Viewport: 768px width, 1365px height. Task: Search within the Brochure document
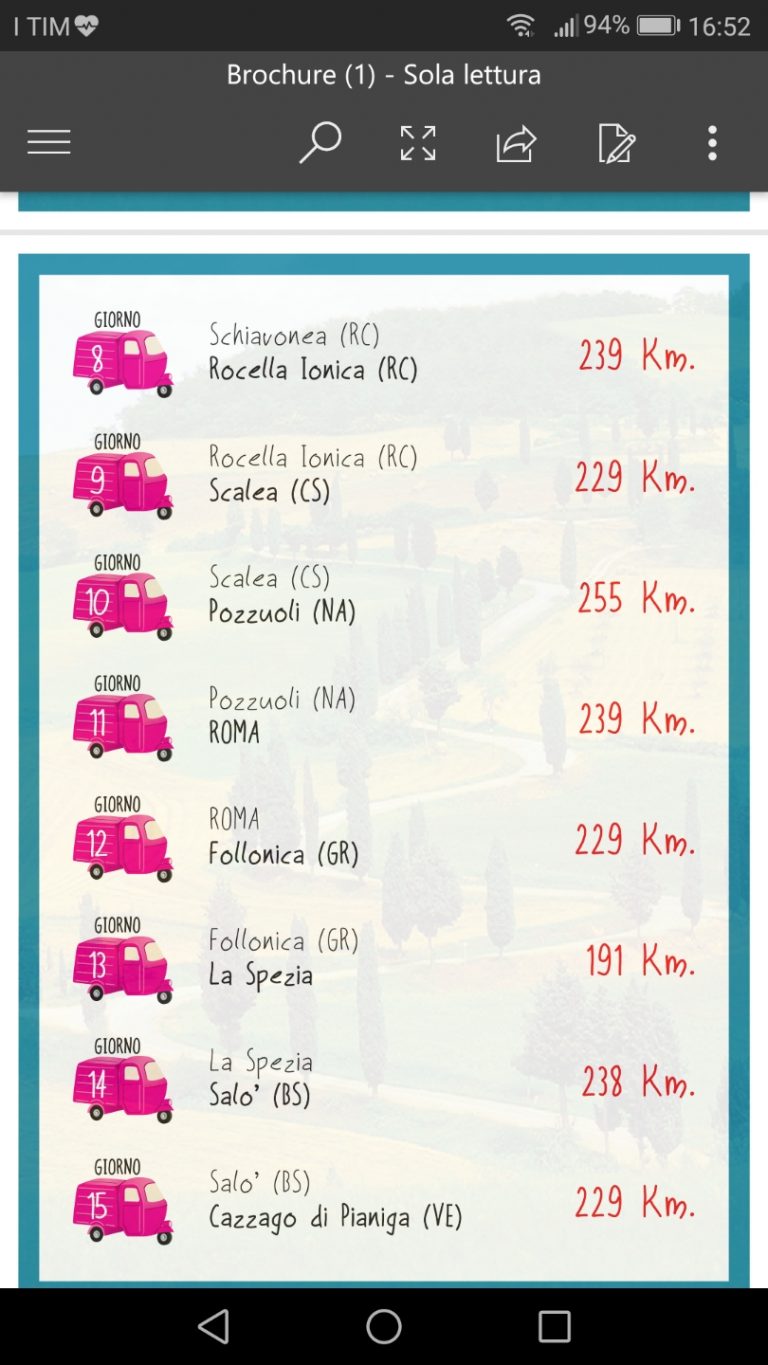point(320,143)
